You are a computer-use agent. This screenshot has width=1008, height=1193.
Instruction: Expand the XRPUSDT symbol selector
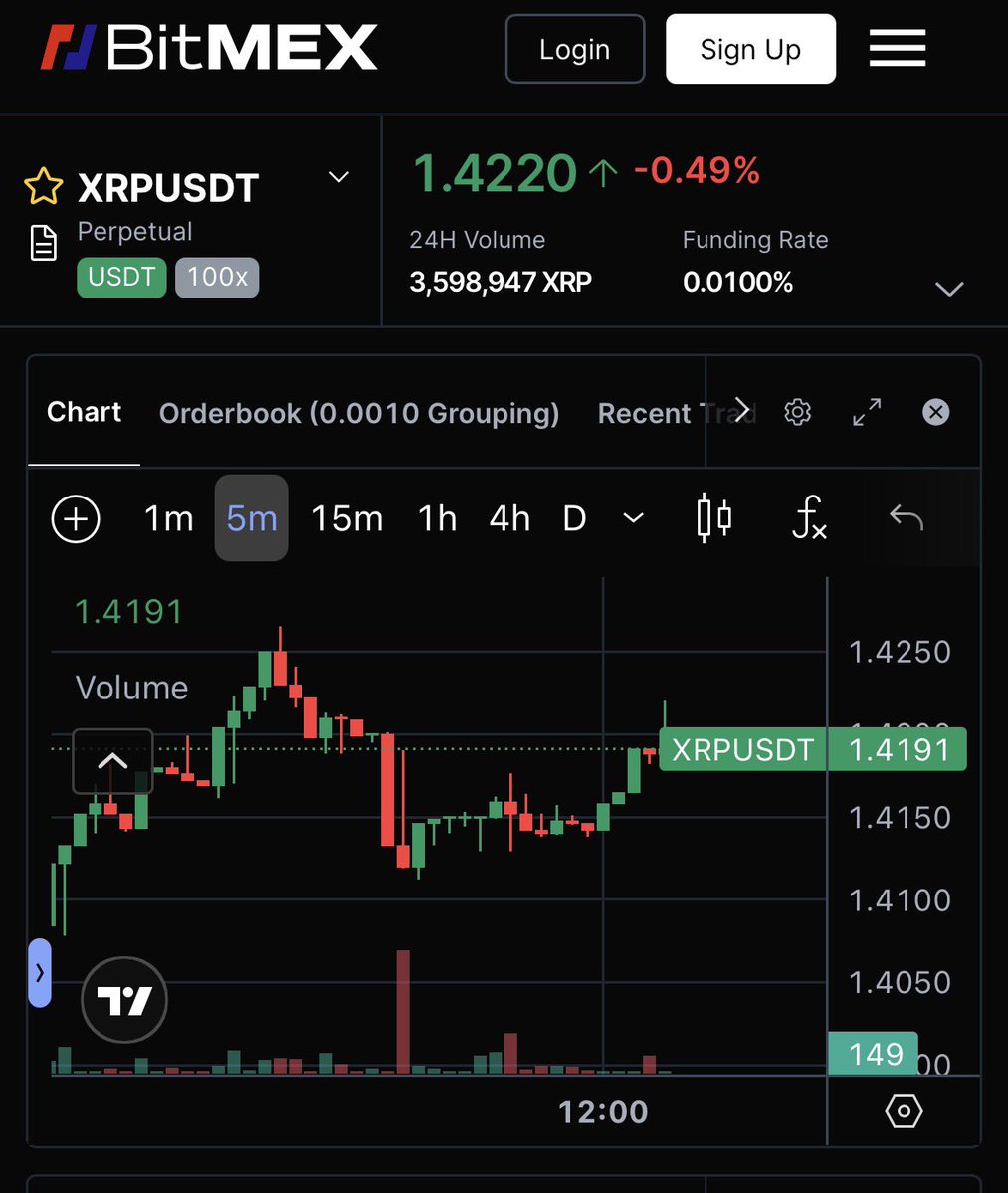click(x=339, y=177)
